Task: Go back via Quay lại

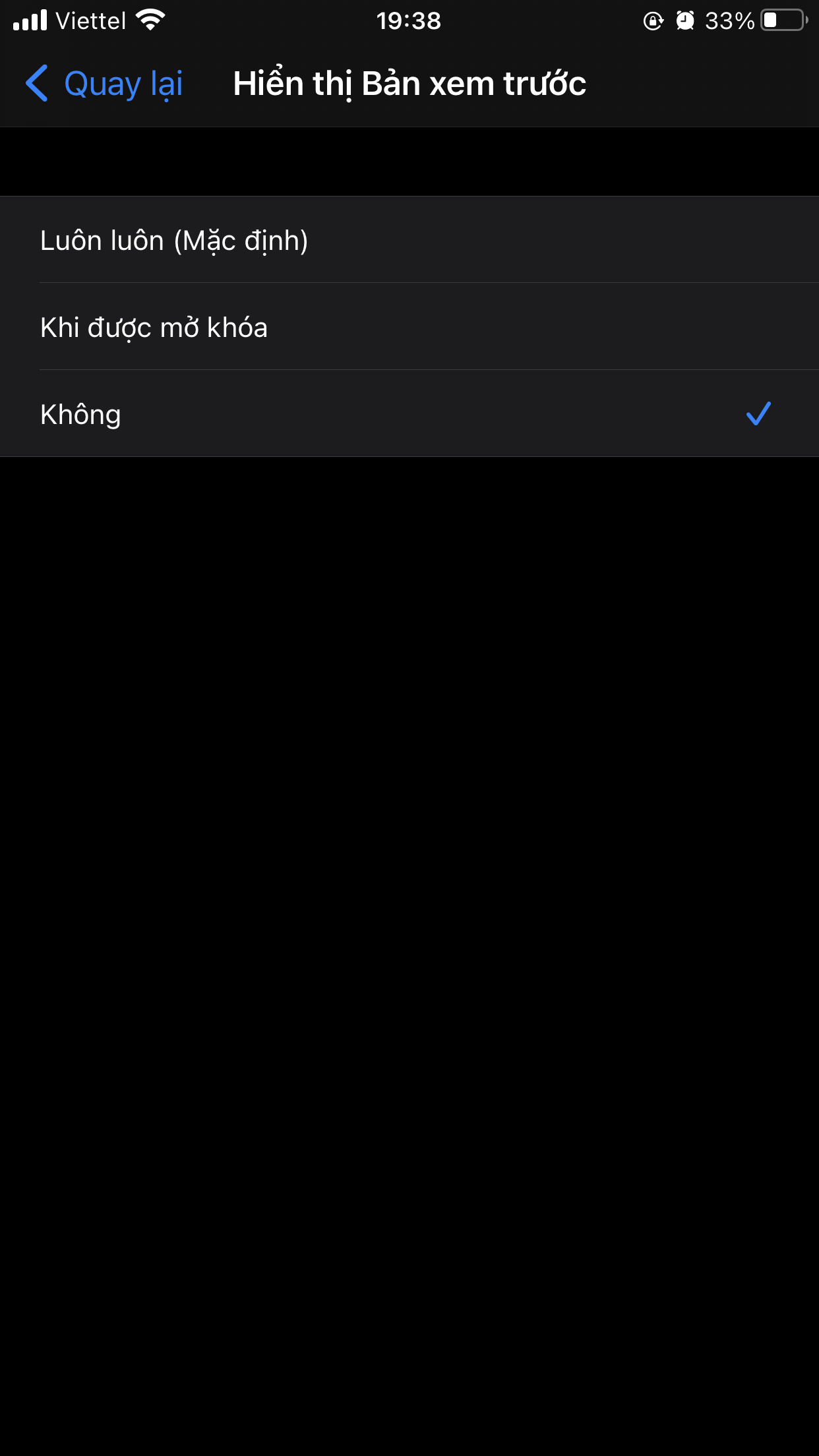Action: pyautogui.click(x=104, y=84)
